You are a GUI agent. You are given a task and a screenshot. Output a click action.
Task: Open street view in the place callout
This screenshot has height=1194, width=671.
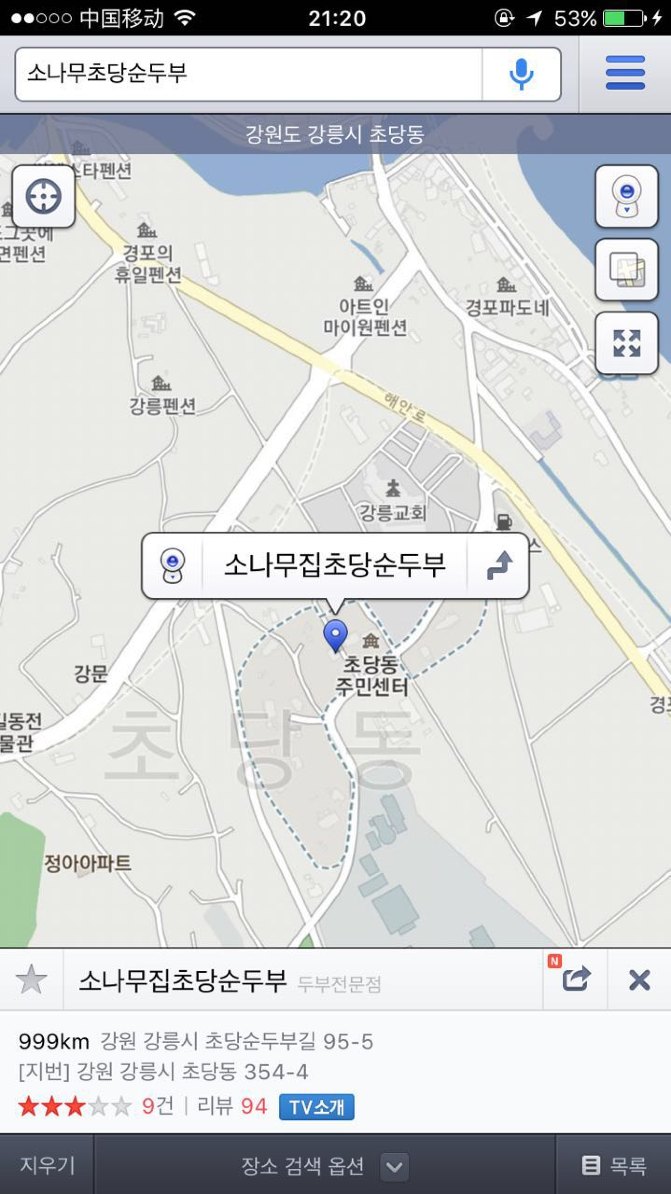173,565
